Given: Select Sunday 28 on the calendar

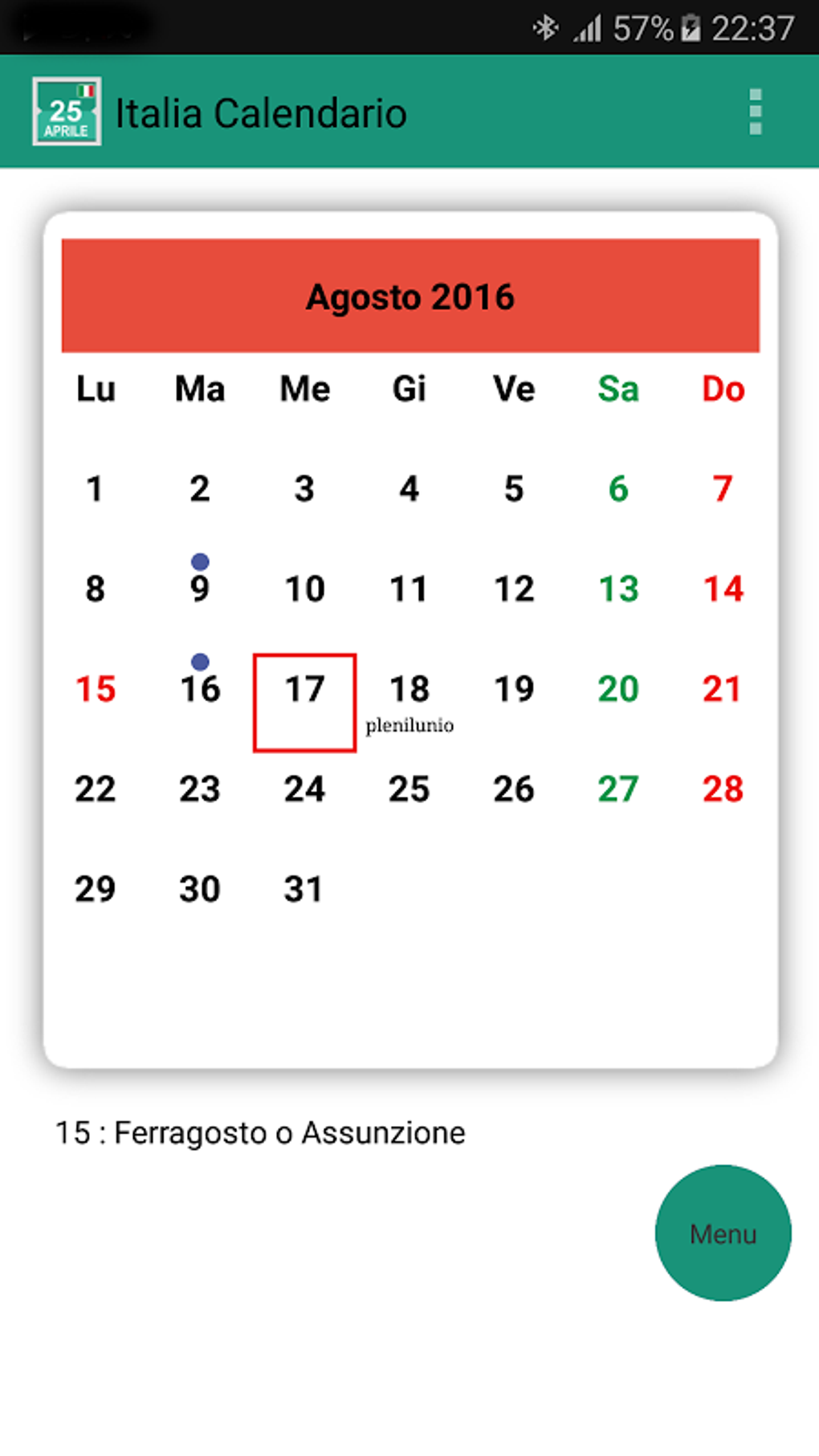Looking at the screenshot, I should [x=722, y=789].
